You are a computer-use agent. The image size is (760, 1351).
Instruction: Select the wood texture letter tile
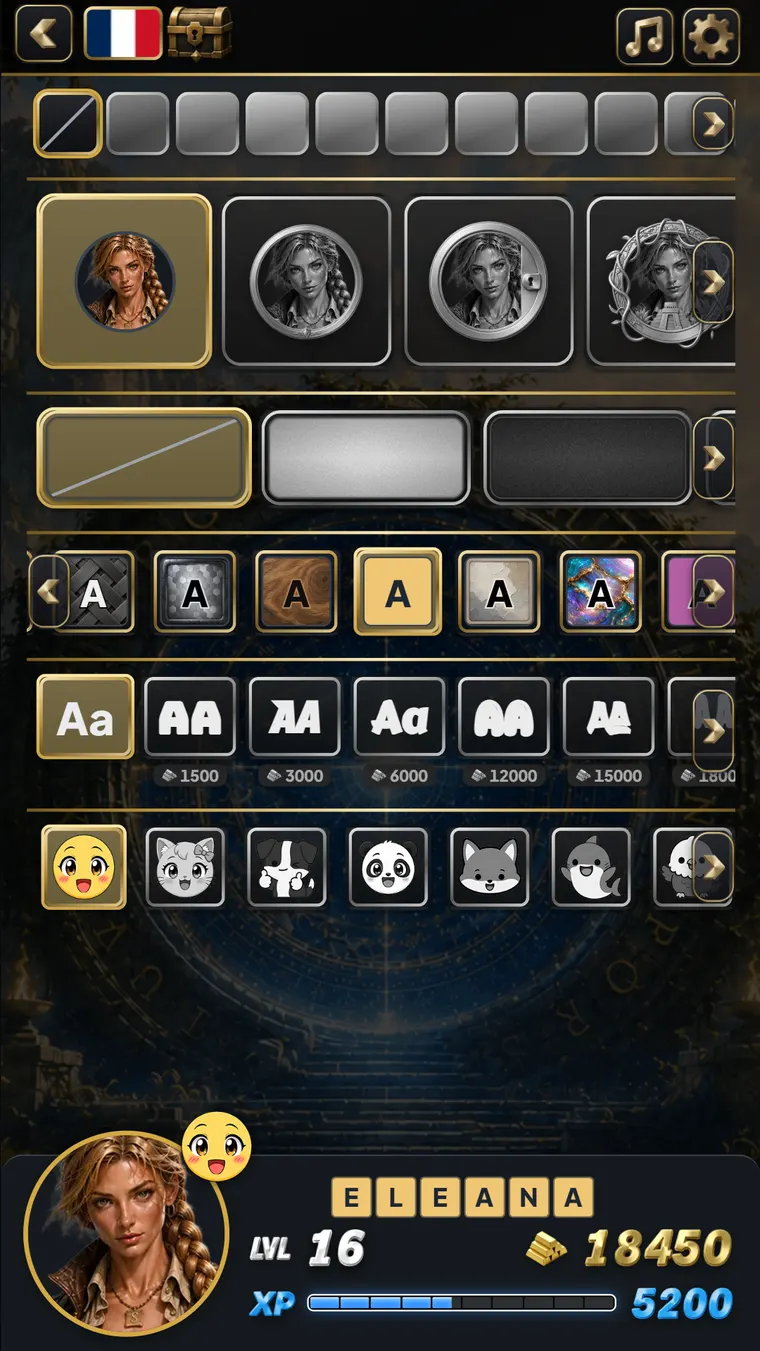[x=296, y=592]
